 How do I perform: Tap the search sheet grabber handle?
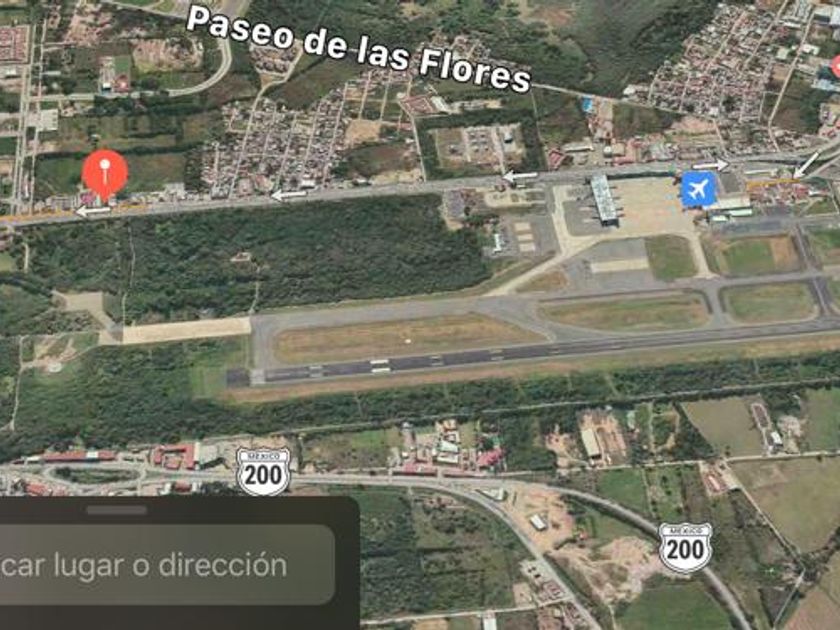tap(117, 510)
